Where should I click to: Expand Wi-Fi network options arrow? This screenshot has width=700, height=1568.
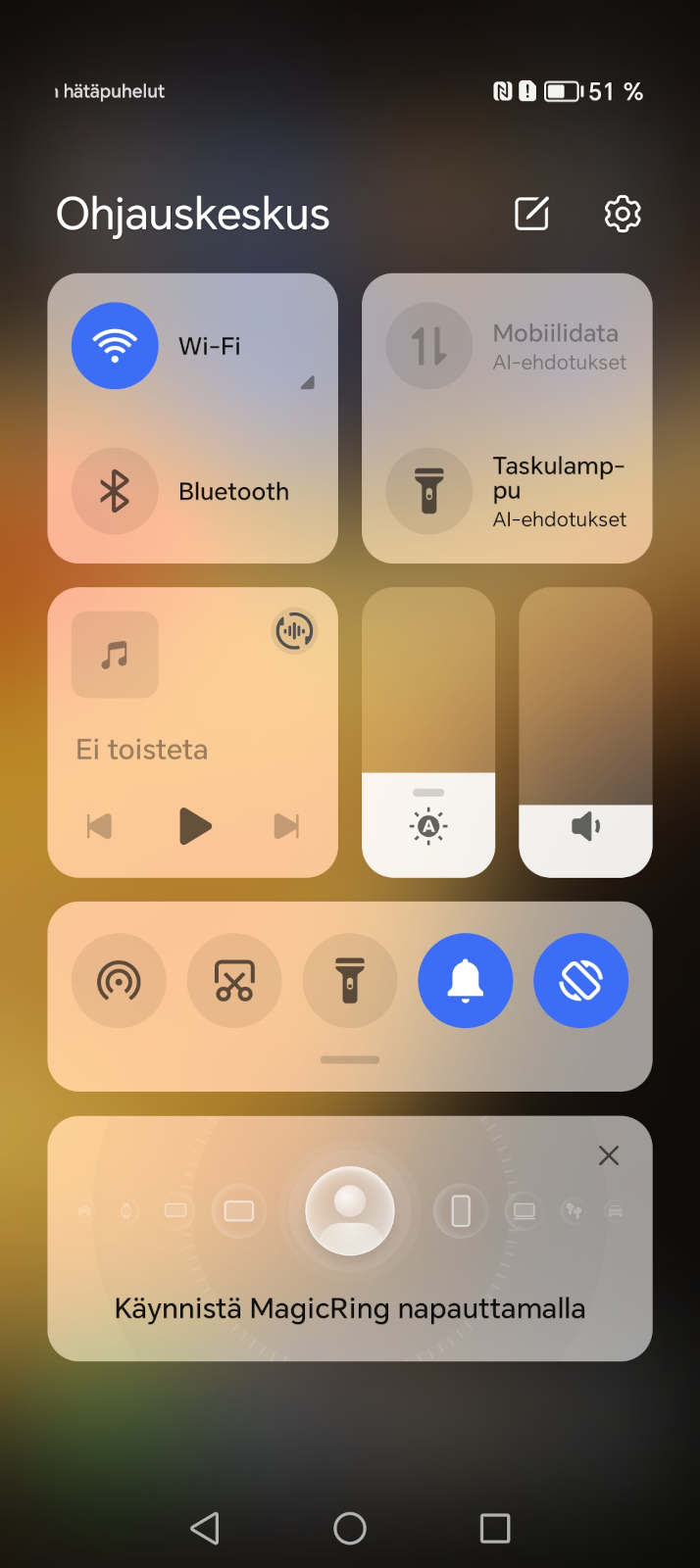[x=308, y=382]
